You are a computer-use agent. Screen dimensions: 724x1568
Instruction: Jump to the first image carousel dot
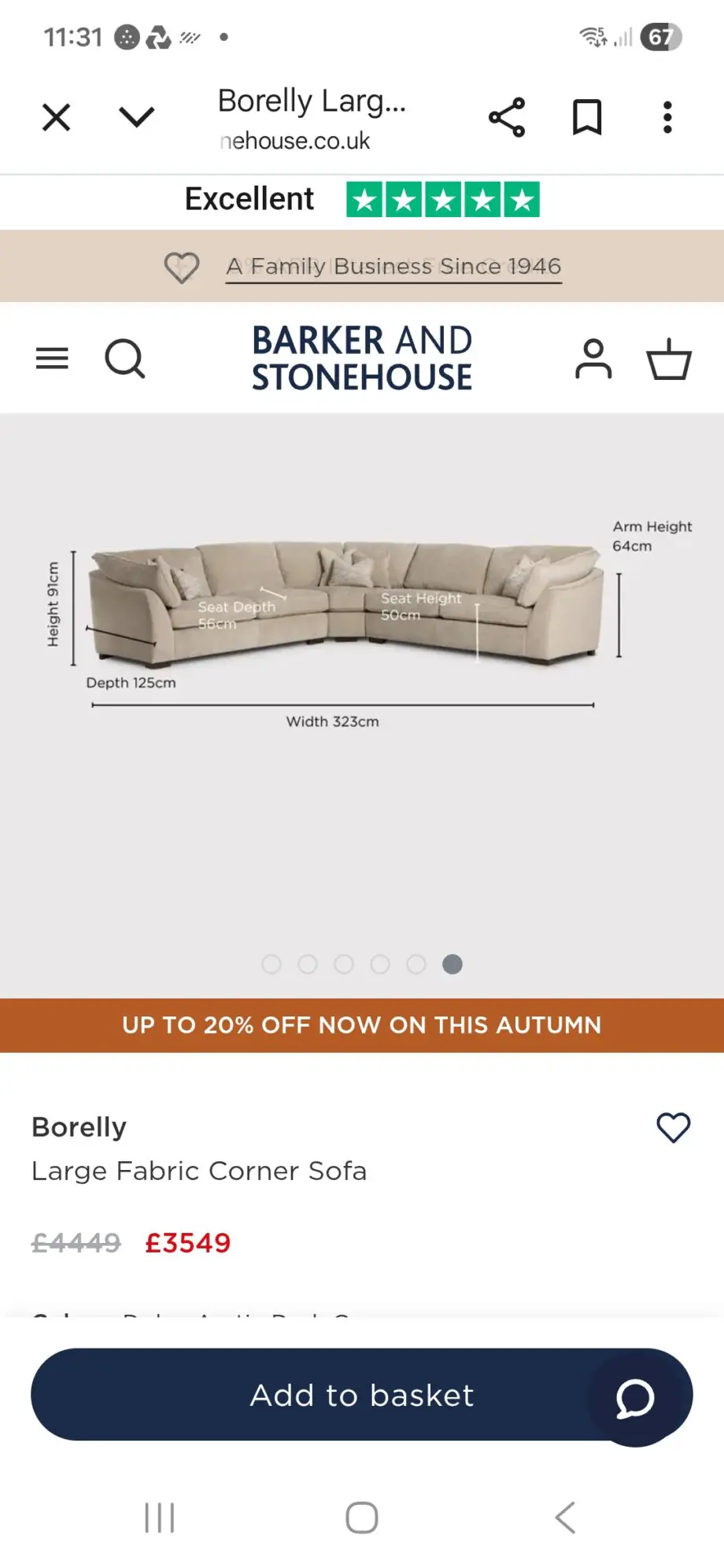271,964
